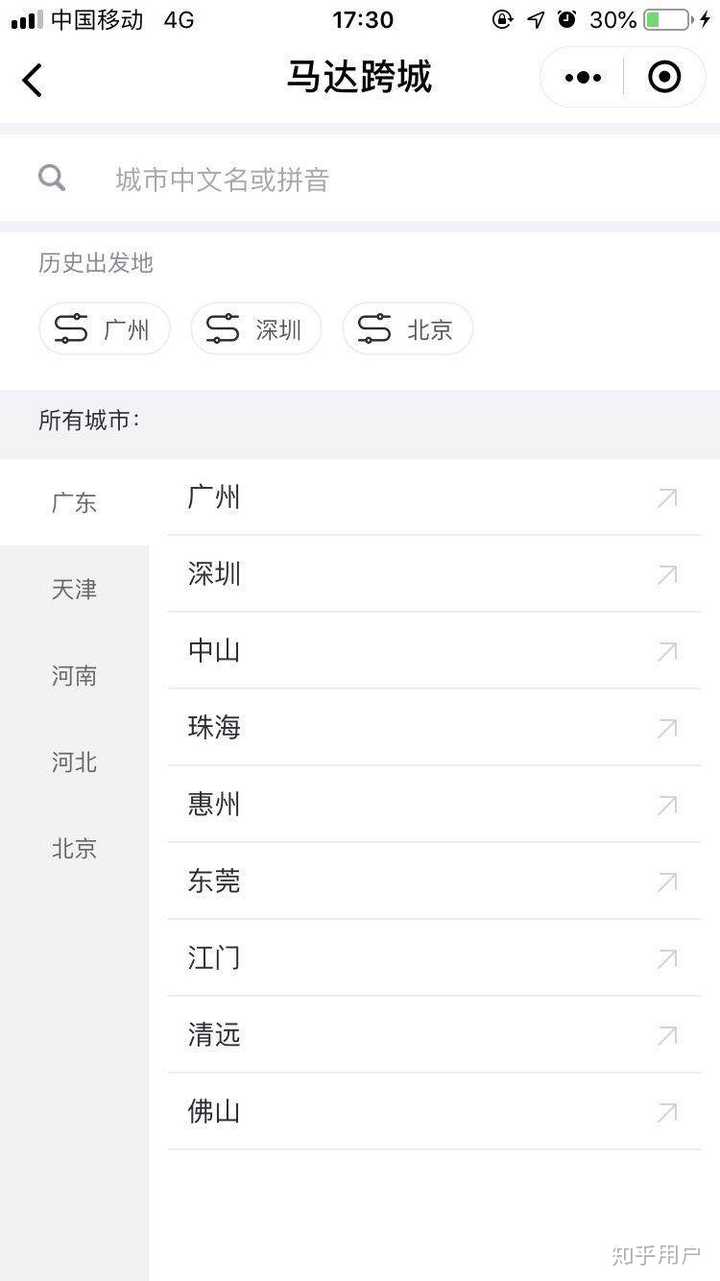This screenshot has width=720, height=1281.
Task: Choose 珠海 from the city list
Action: (434, 727)
